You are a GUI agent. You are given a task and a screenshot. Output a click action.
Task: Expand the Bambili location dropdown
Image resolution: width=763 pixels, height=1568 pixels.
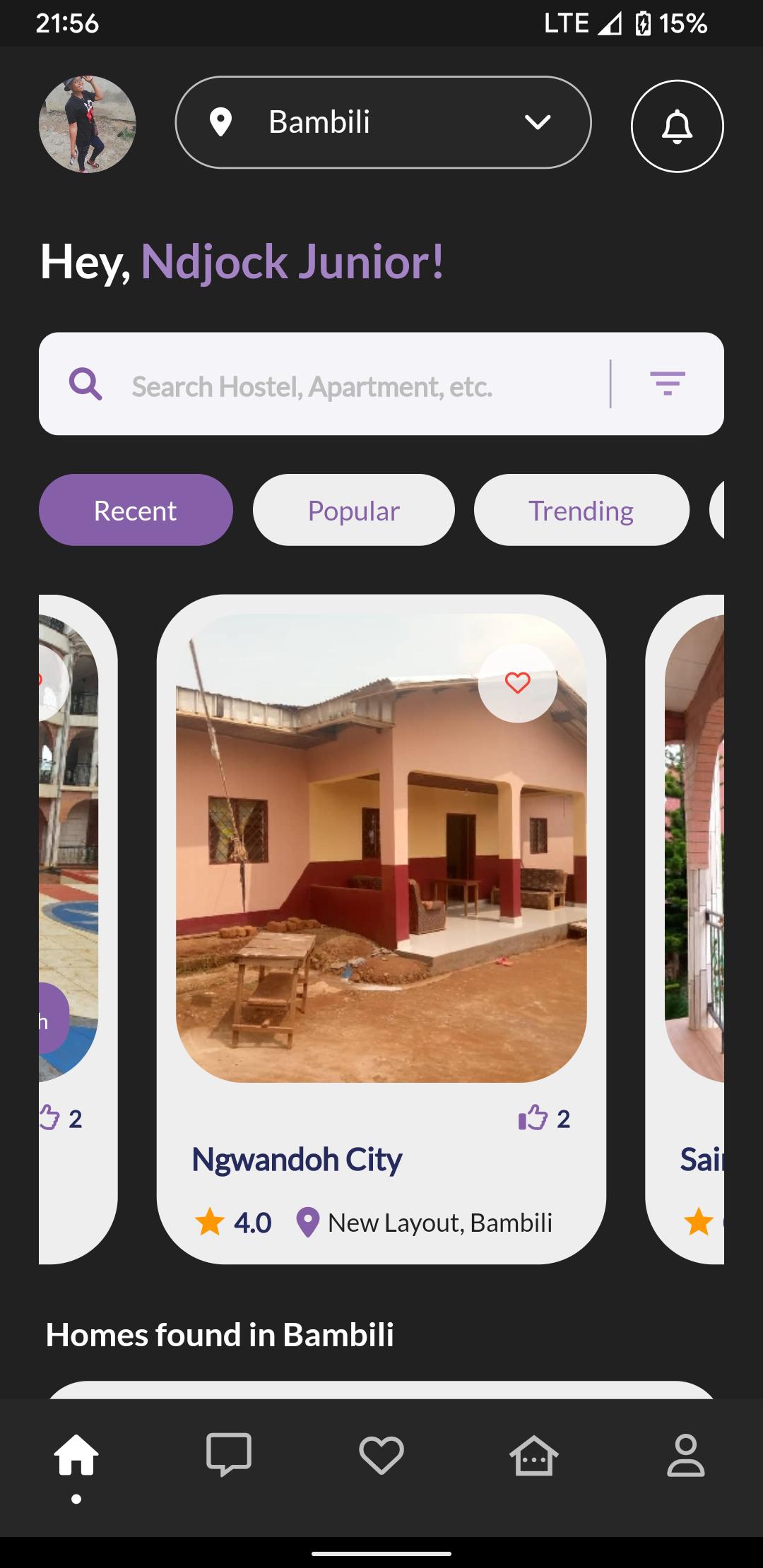click(x=383, y=122)
